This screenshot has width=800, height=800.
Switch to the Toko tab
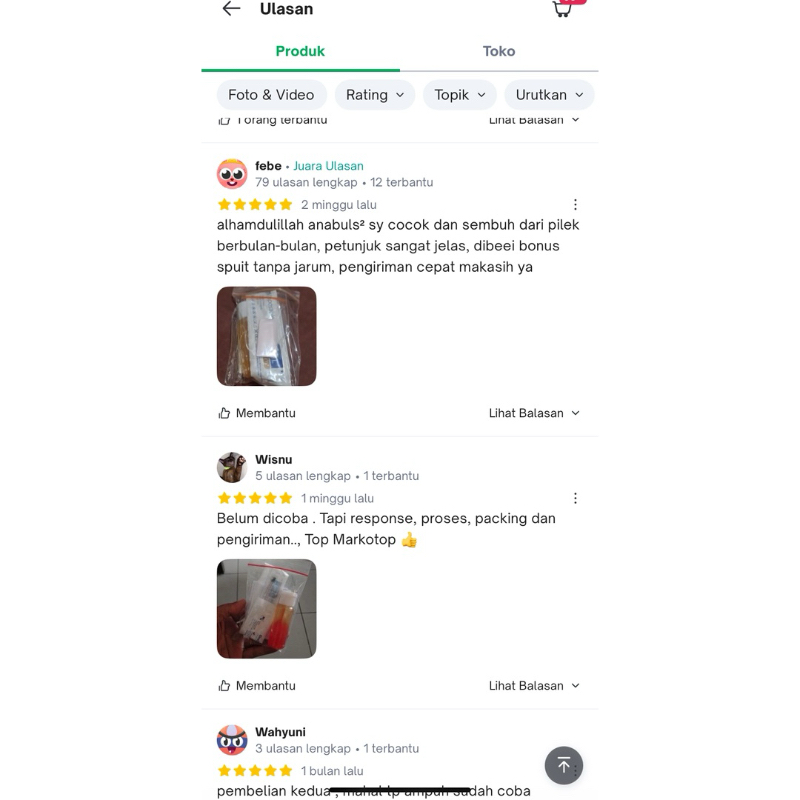click(499, 51)
